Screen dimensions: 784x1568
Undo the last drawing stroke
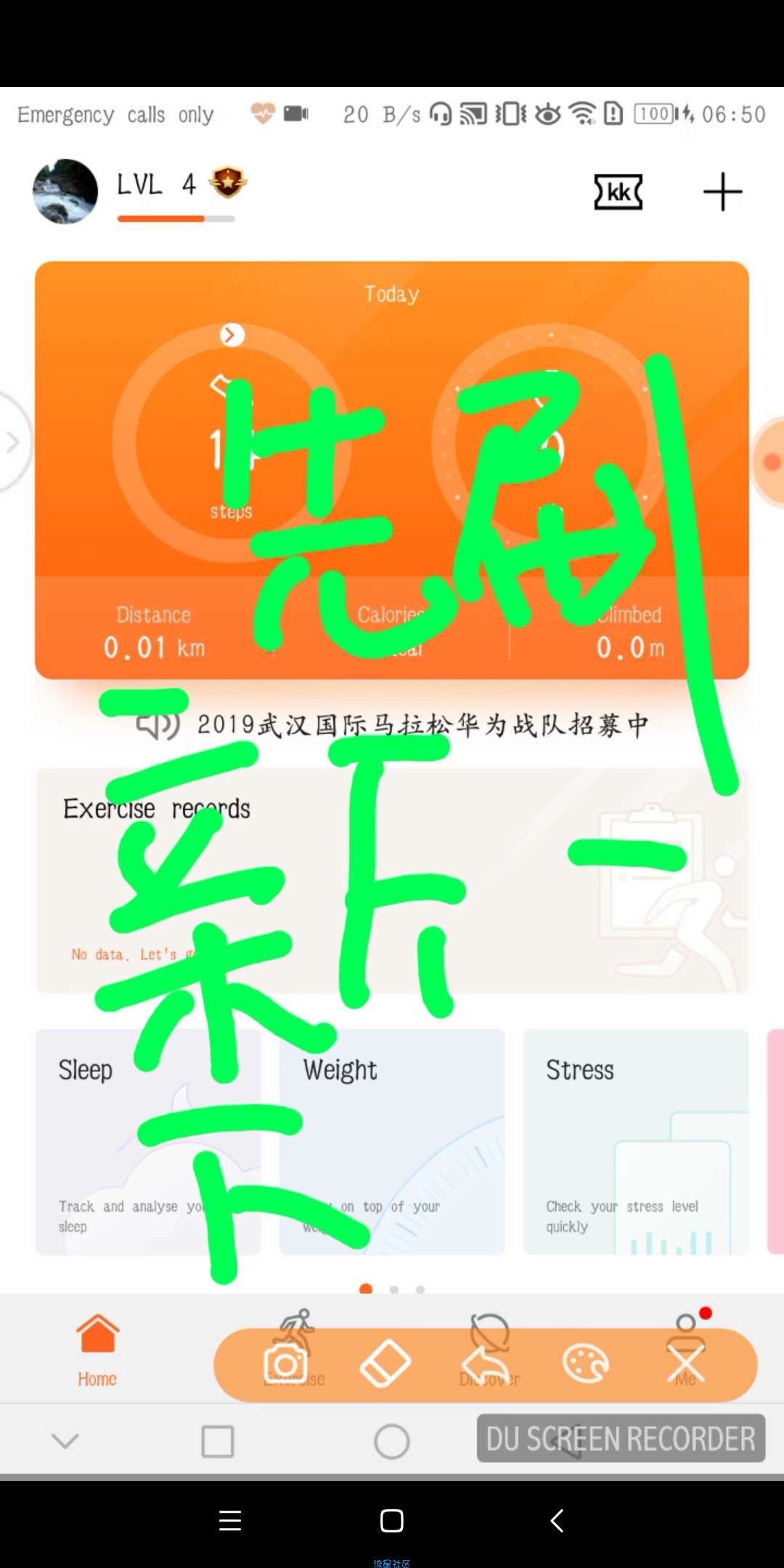pyautogui.click(x=486, y=1365)
